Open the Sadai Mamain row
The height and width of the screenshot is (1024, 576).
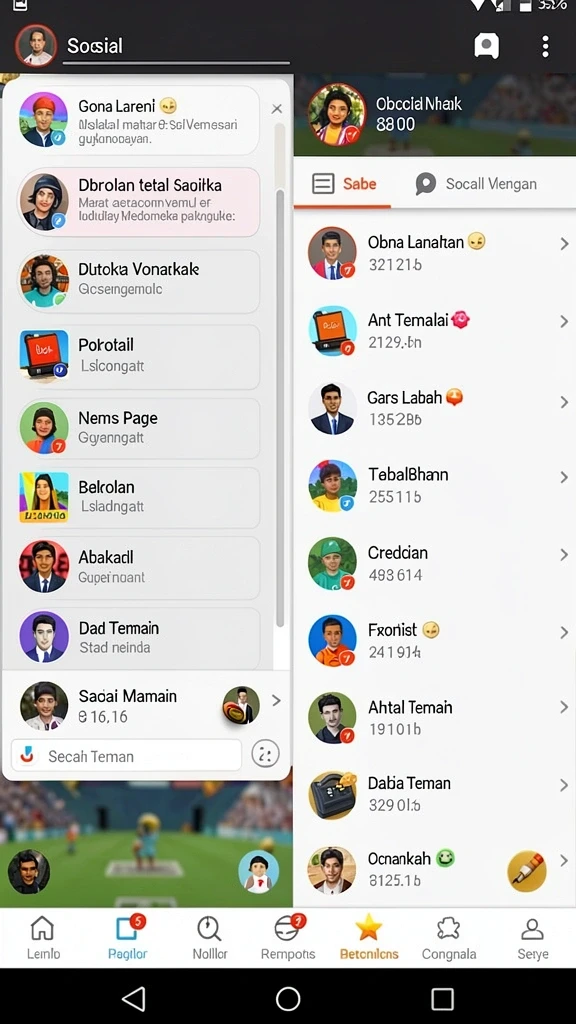(147, 705)
